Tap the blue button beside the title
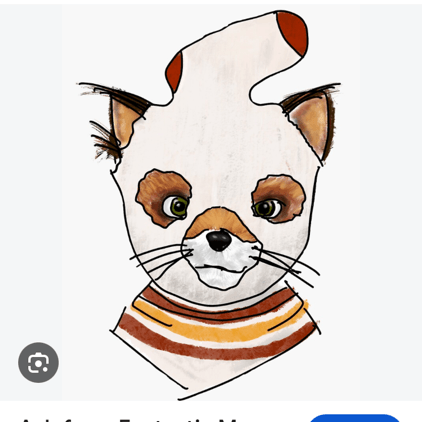 [355, 418]
